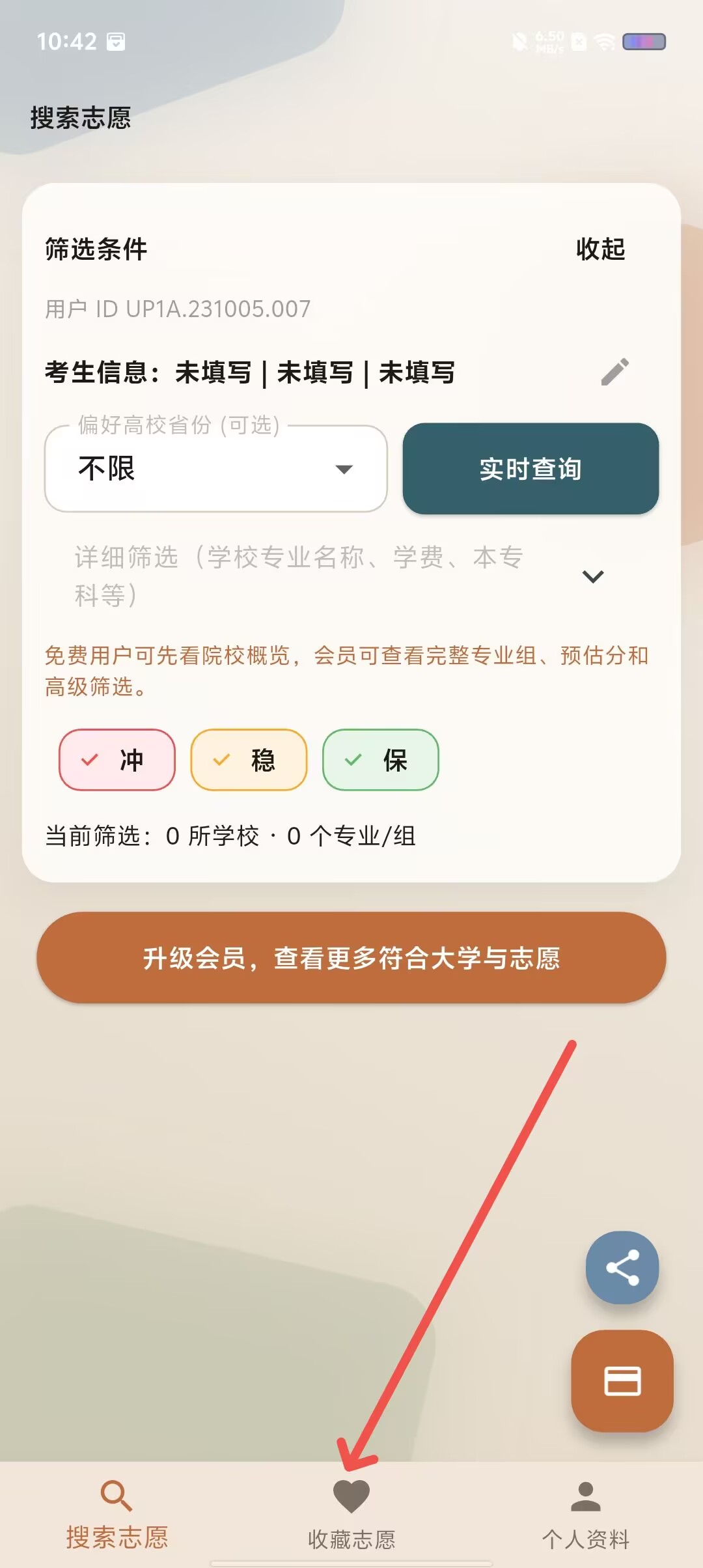Switch to the 个人资料 tab
The image size is (703, 1568).
pos(586,1514)
